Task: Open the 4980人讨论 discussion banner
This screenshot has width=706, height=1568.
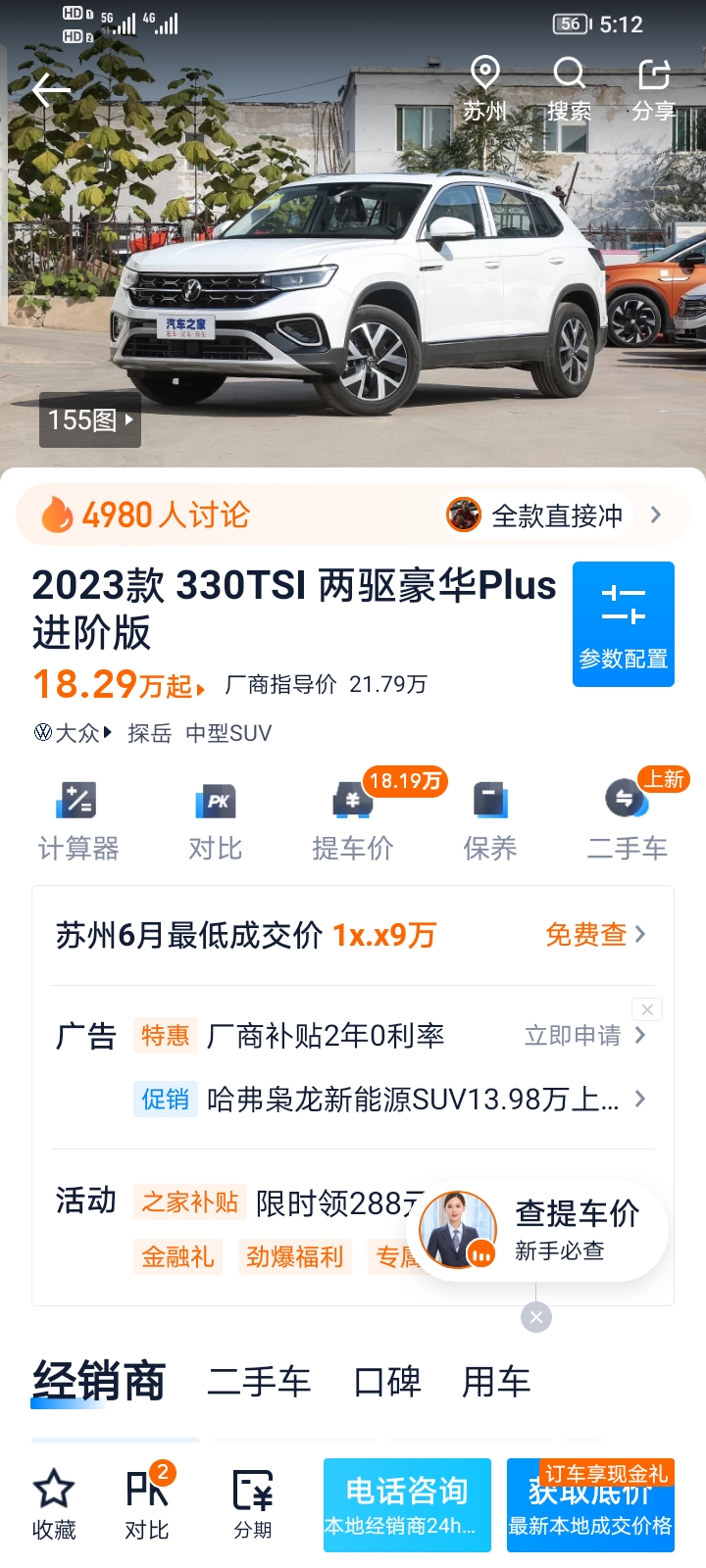Action: pos(353,514)
